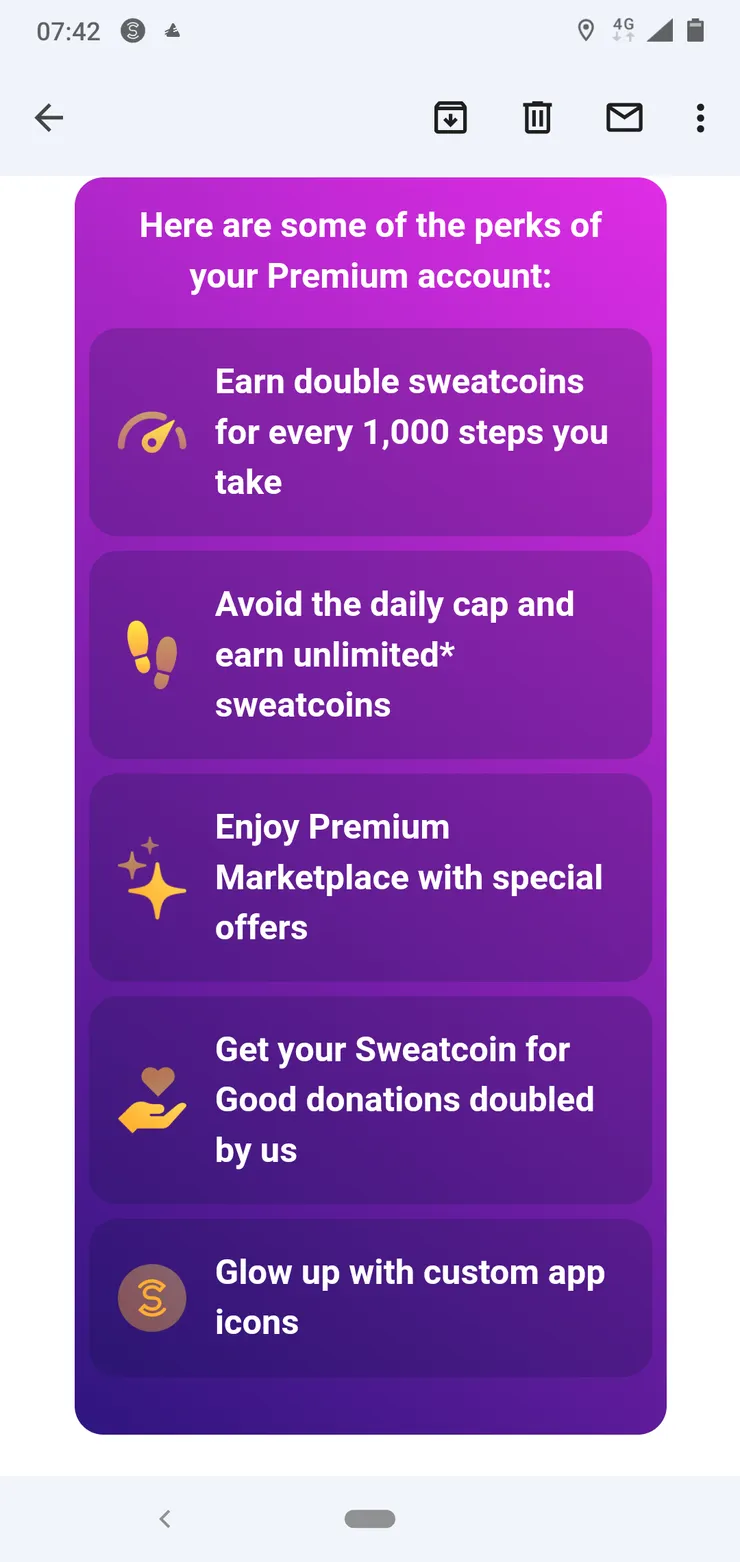Screen dimensions: 740x1562
Task: Tap the gesture navigation pill
Action: click(x=370, y=1517)
